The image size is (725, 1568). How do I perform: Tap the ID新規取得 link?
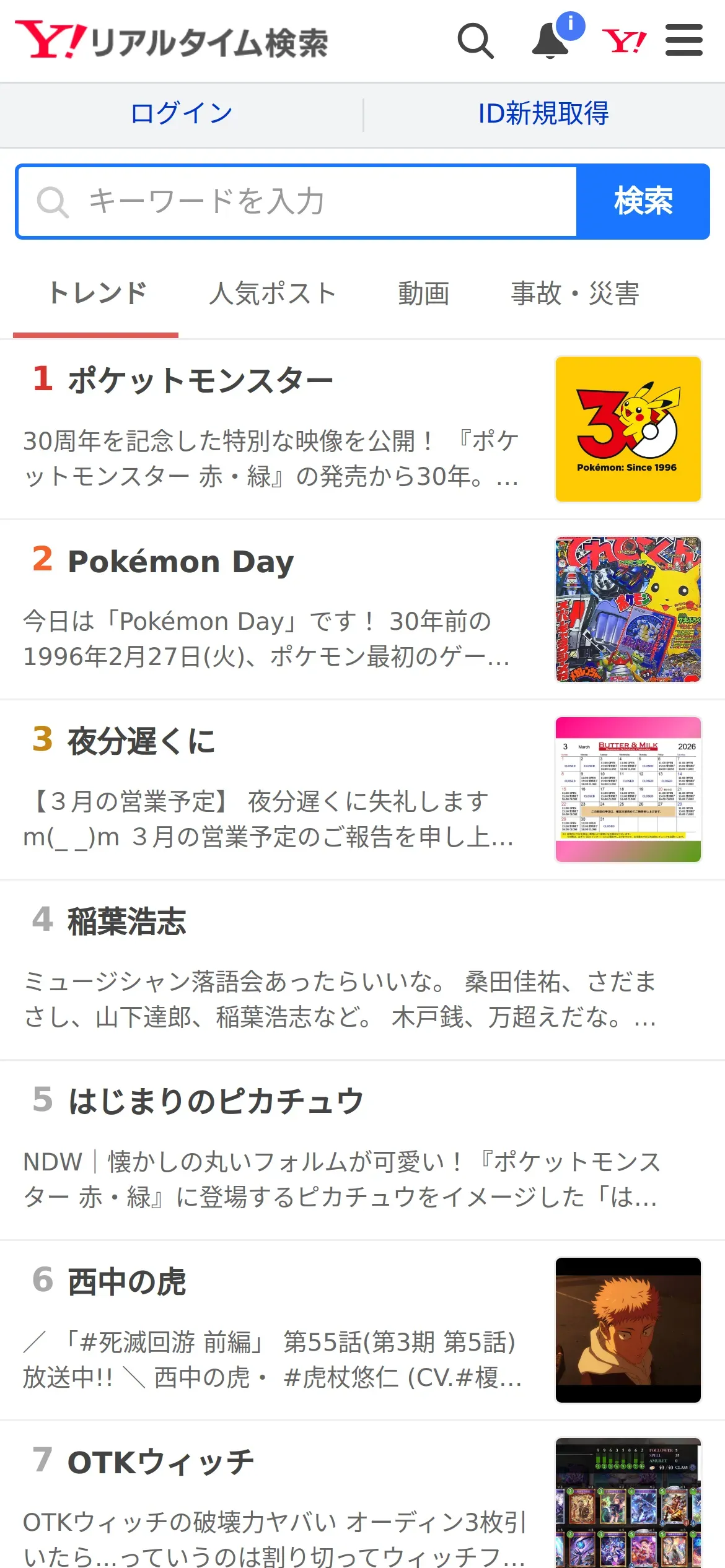(543, 114)
